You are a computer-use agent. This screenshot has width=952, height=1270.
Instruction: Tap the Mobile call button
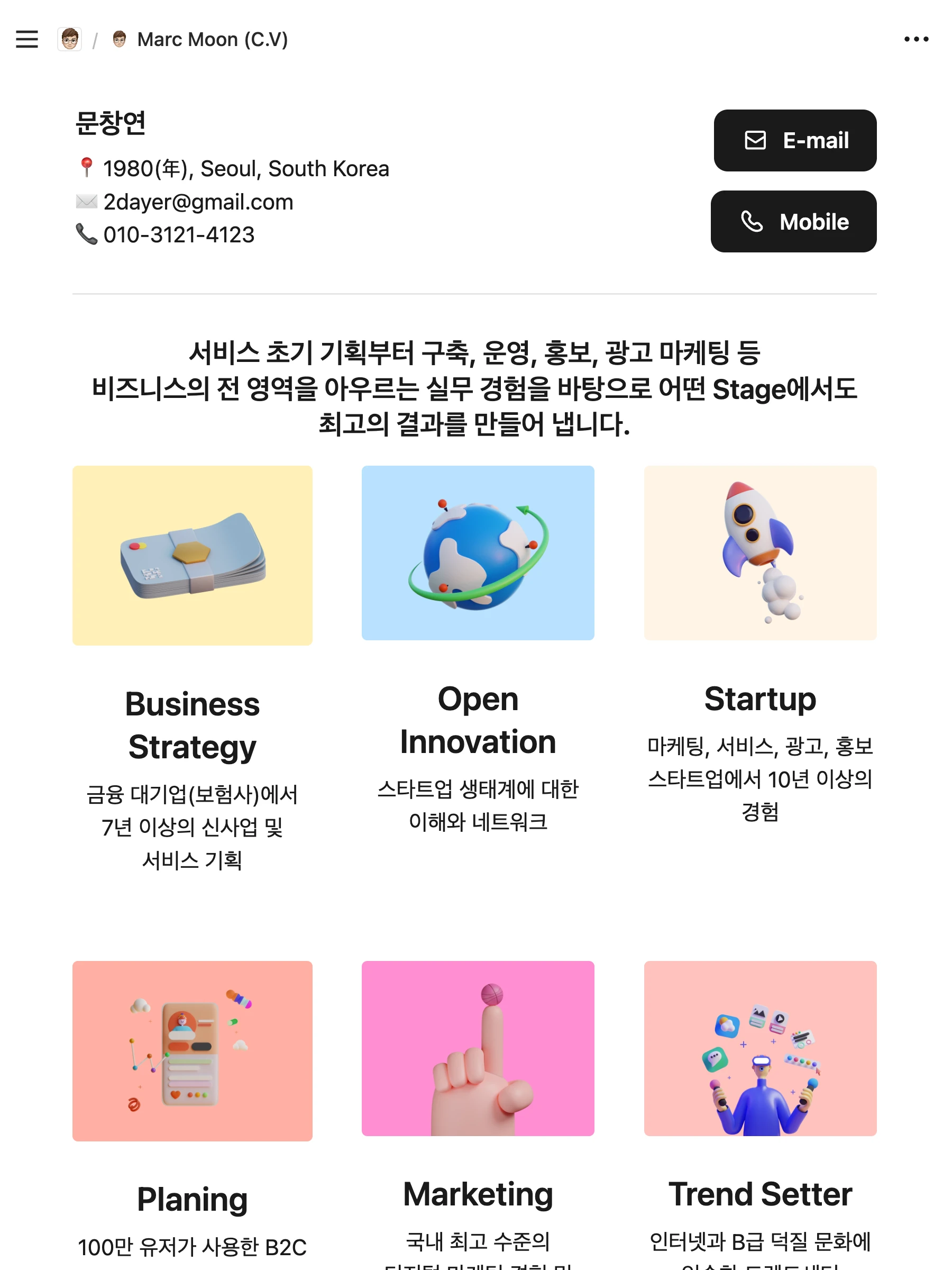[793, 222]
